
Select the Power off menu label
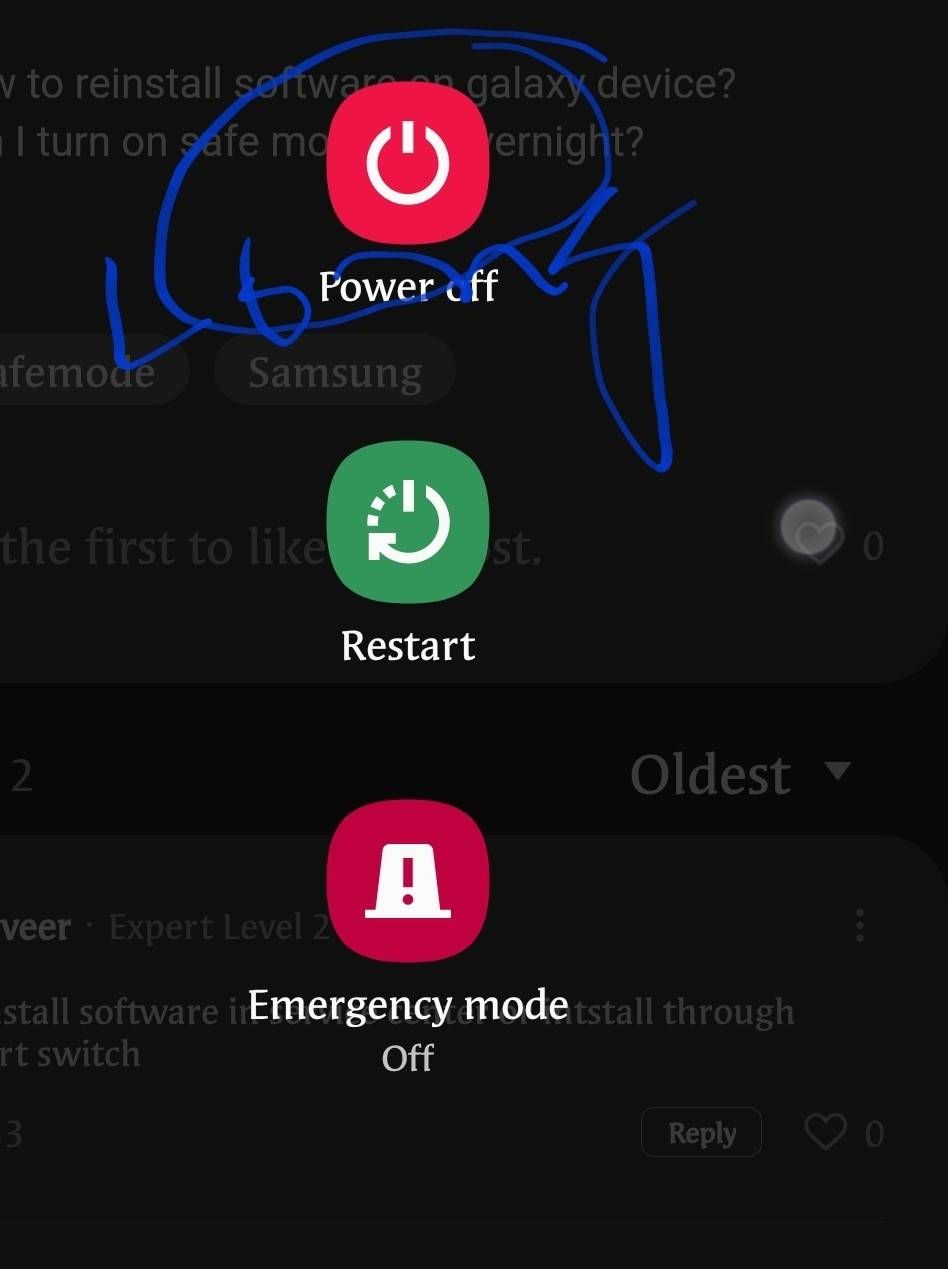pyautogui.click(x=407, y=286)
